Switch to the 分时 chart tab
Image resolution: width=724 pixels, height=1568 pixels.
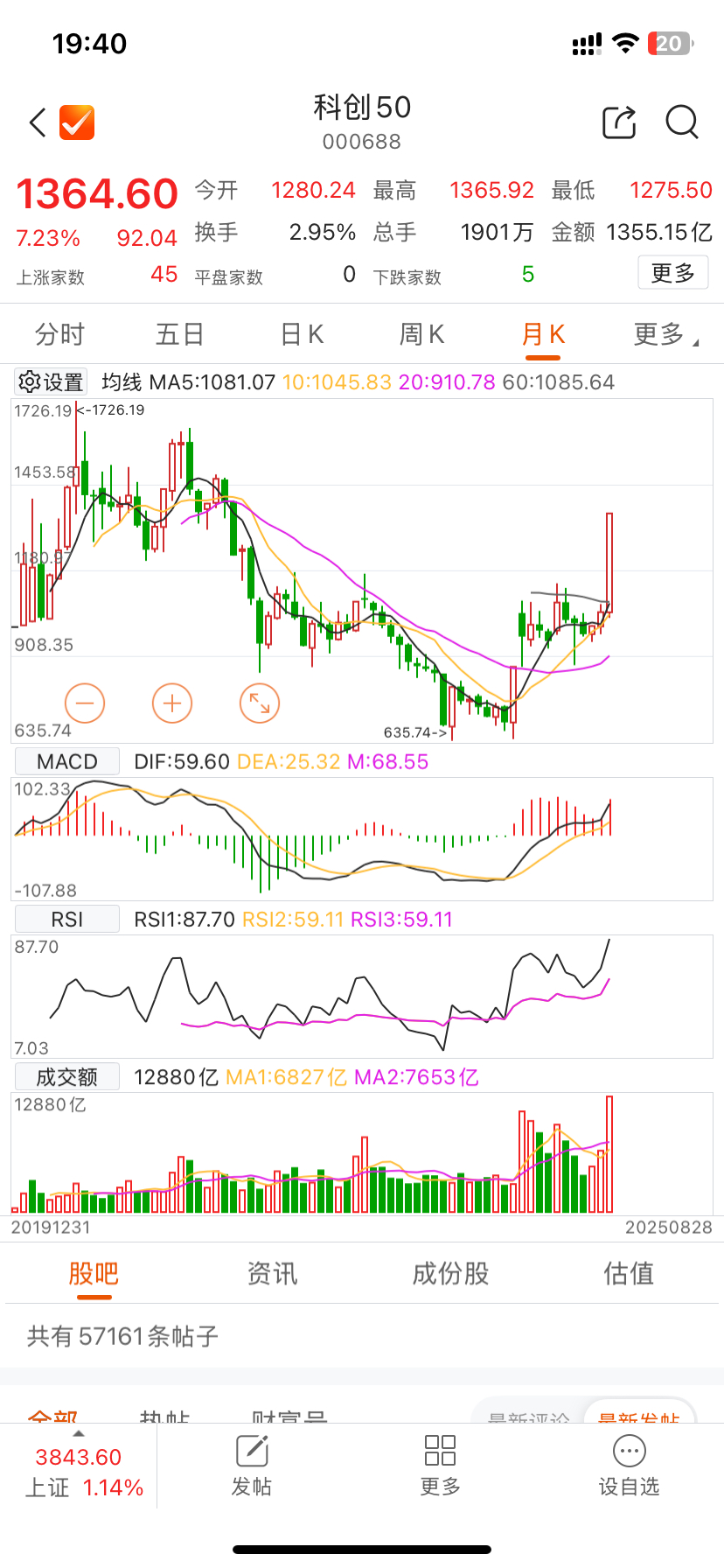pos(59,334)
